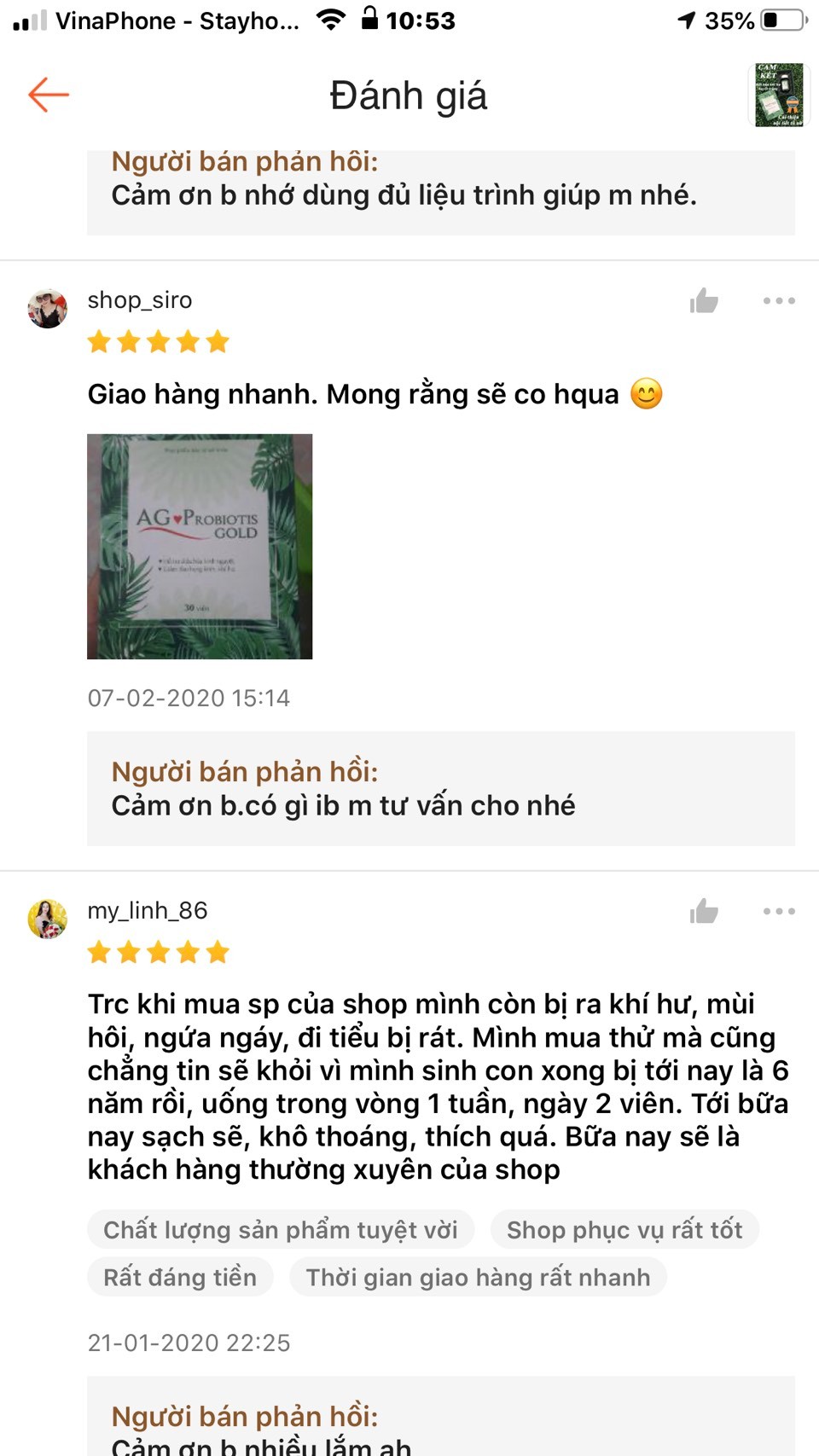Like shop_siro's review
The image size is (819, 1456).
(x=704, y=300)
